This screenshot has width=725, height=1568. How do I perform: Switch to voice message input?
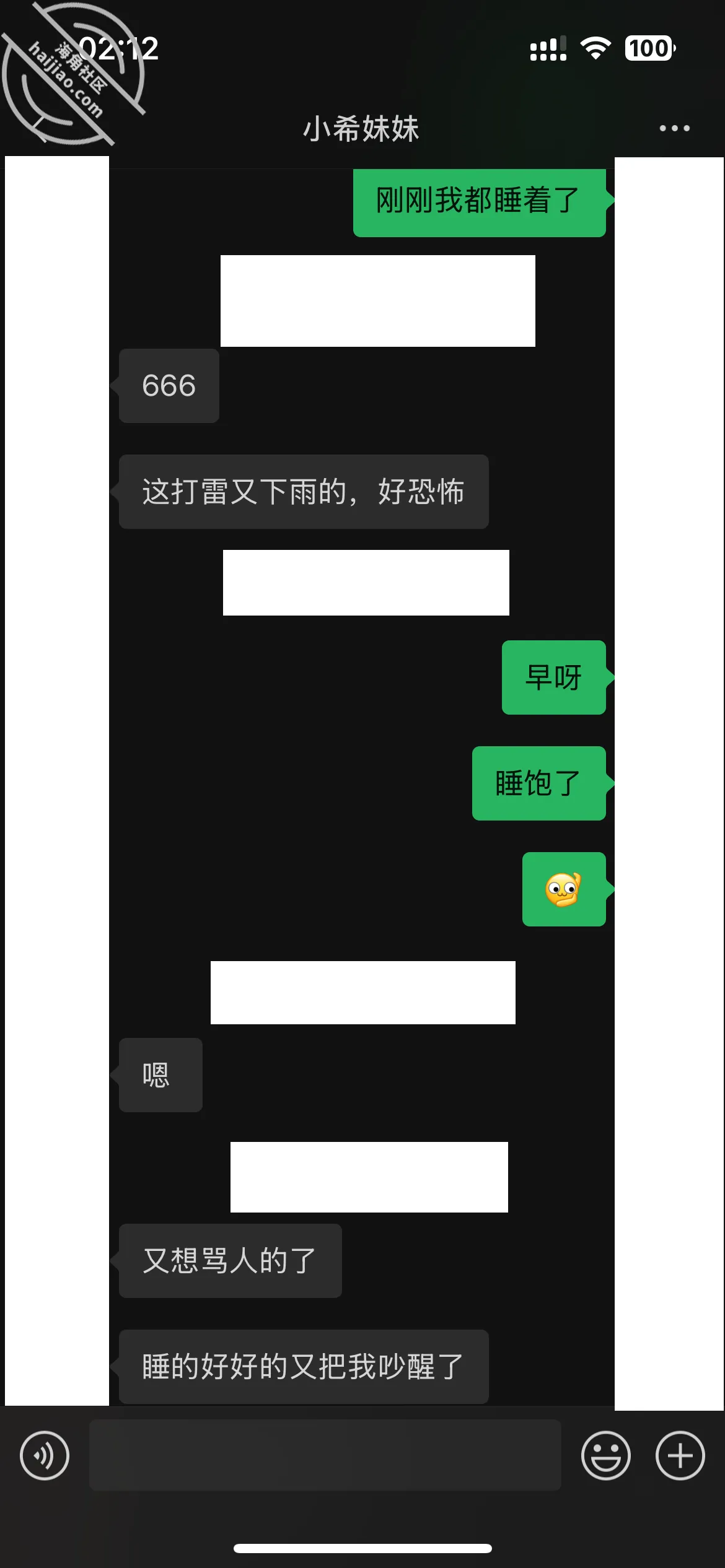pyautogui.click(x=45, y=1455)
